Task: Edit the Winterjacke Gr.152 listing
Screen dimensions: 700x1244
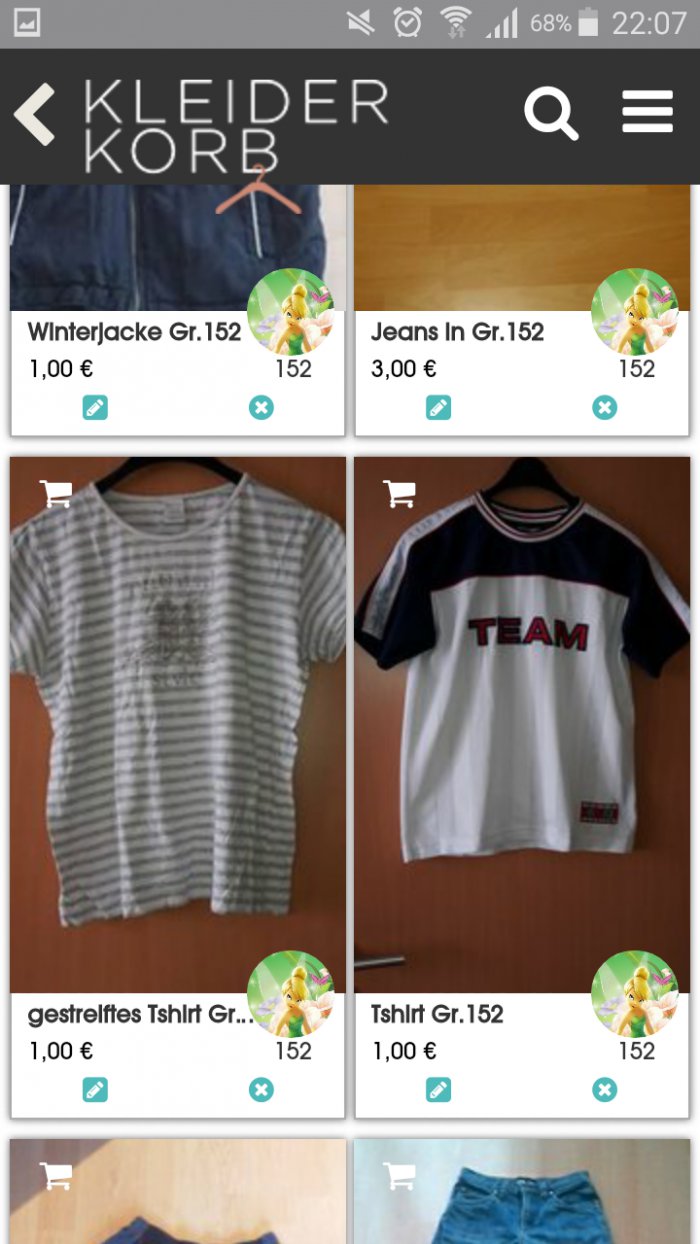Action: (95, 407)
